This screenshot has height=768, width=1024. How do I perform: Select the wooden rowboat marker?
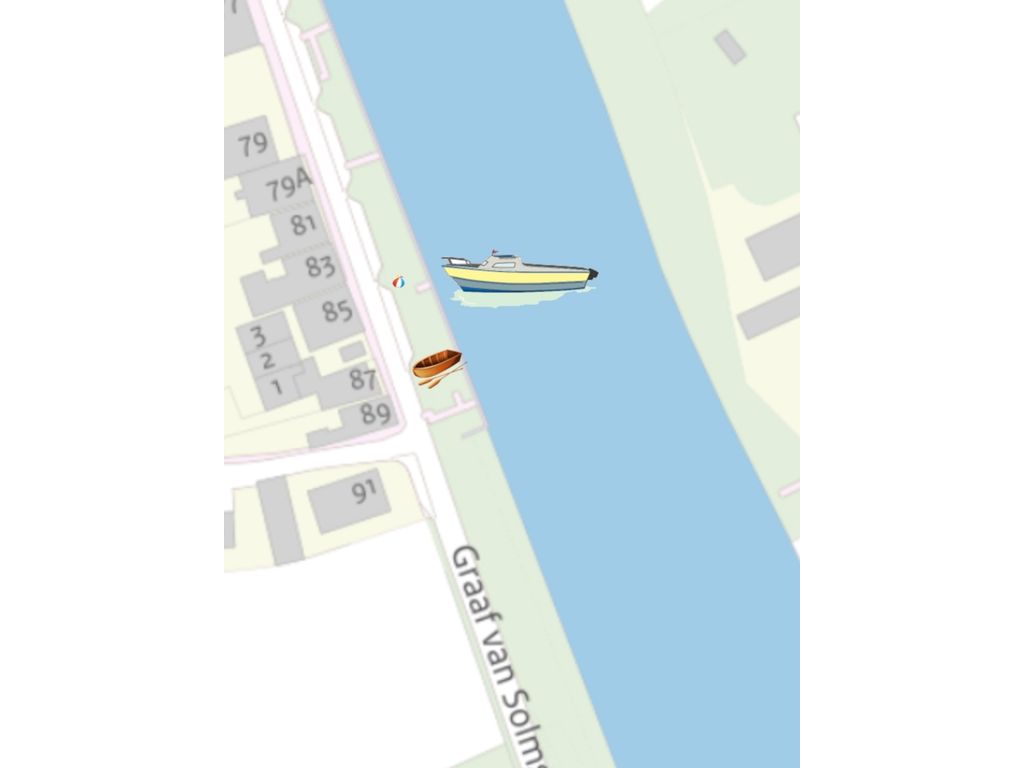[437, 365]
